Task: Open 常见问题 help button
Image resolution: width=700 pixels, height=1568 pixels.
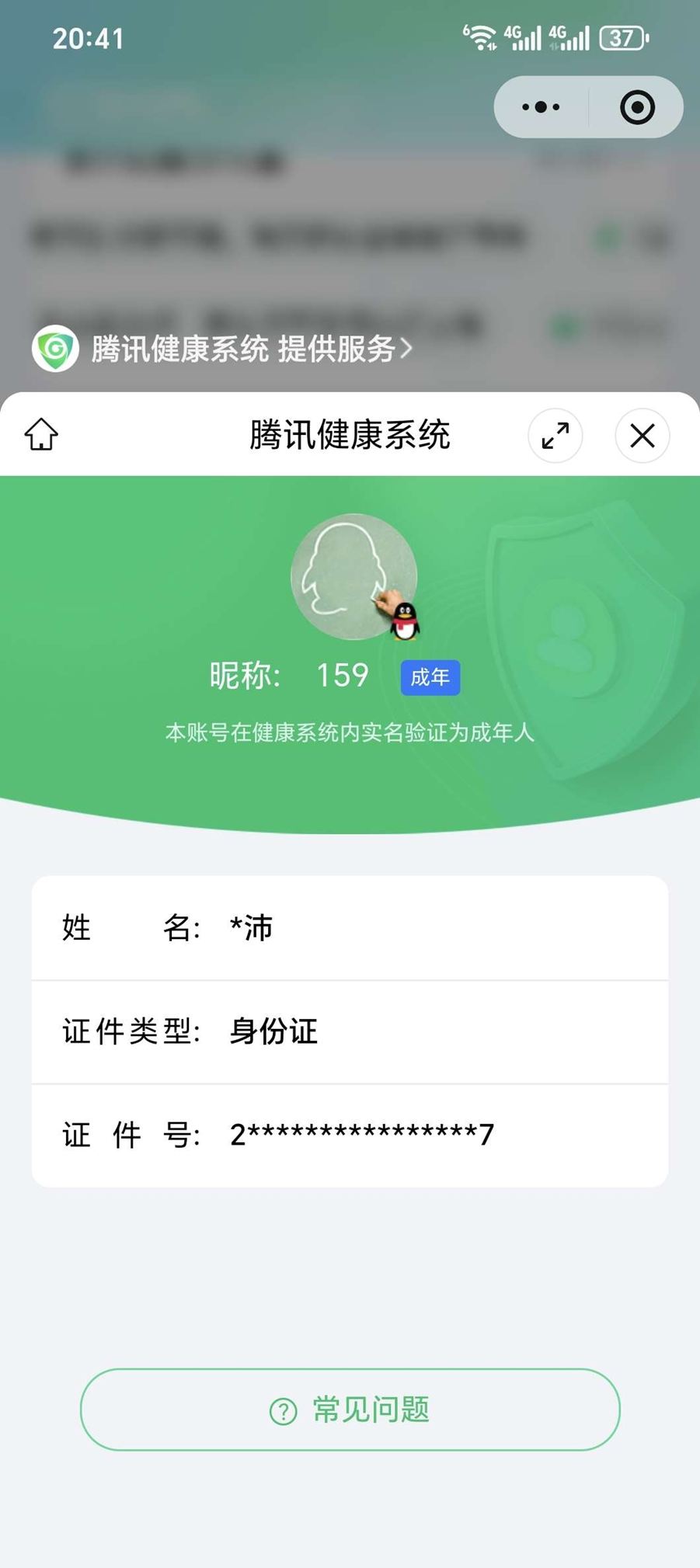Action: pyautogui.click(x=350, y=1410)
